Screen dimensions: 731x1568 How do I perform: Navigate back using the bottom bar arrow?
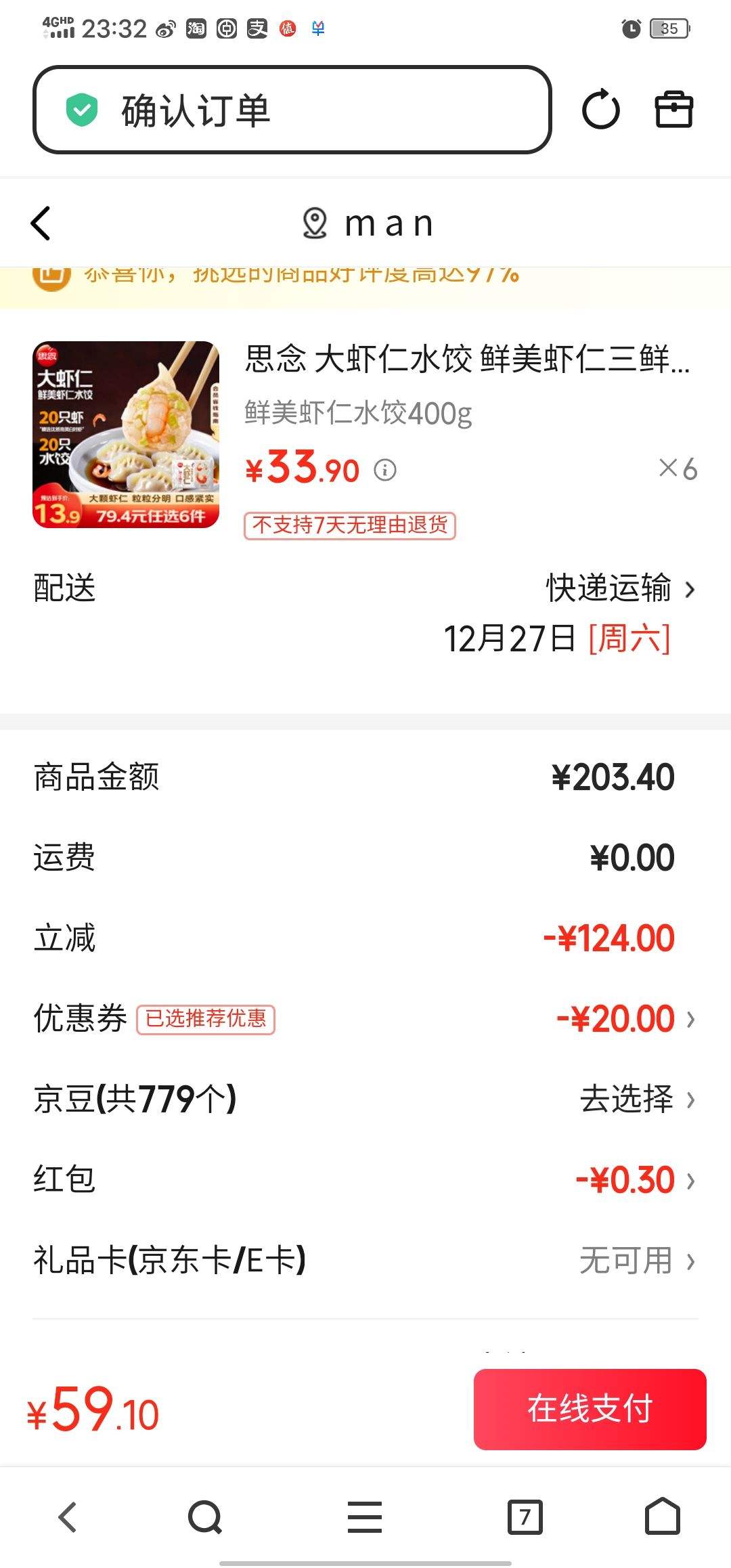click(x=68, y=1517)
